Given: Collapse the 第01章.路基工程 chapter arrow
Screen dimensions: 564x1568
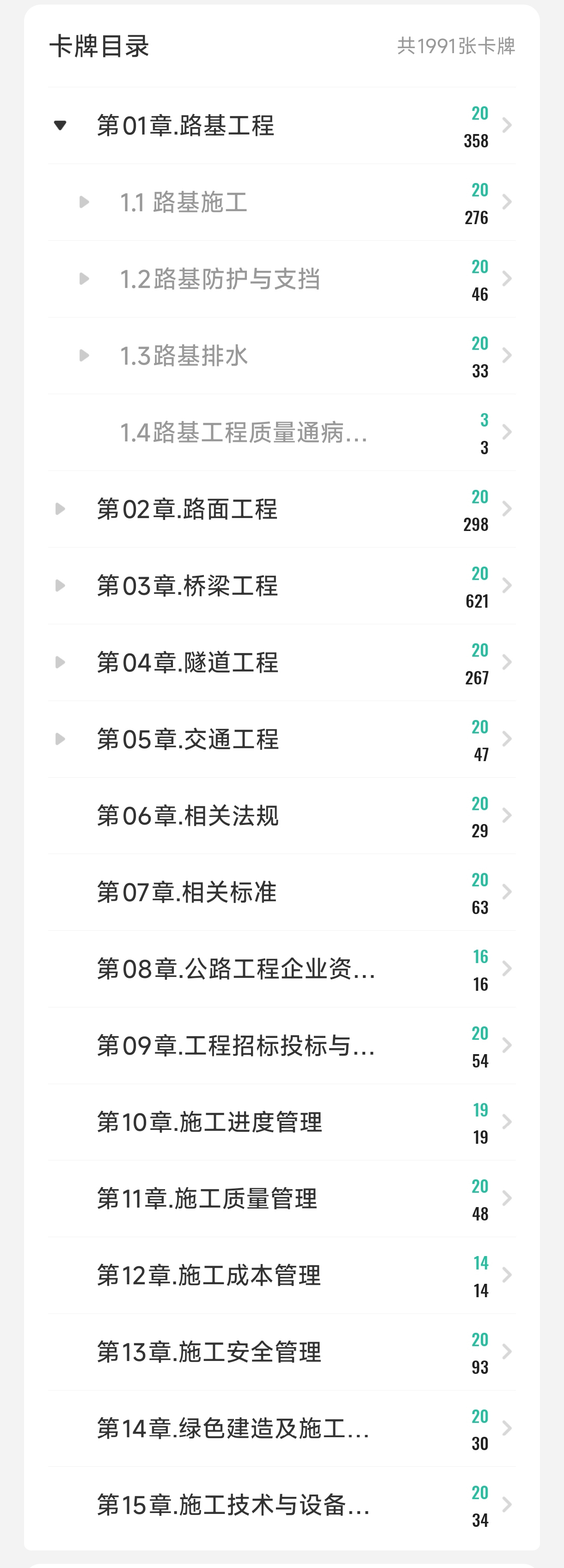Looking at the screenshot, I should (x=60, y=125).
